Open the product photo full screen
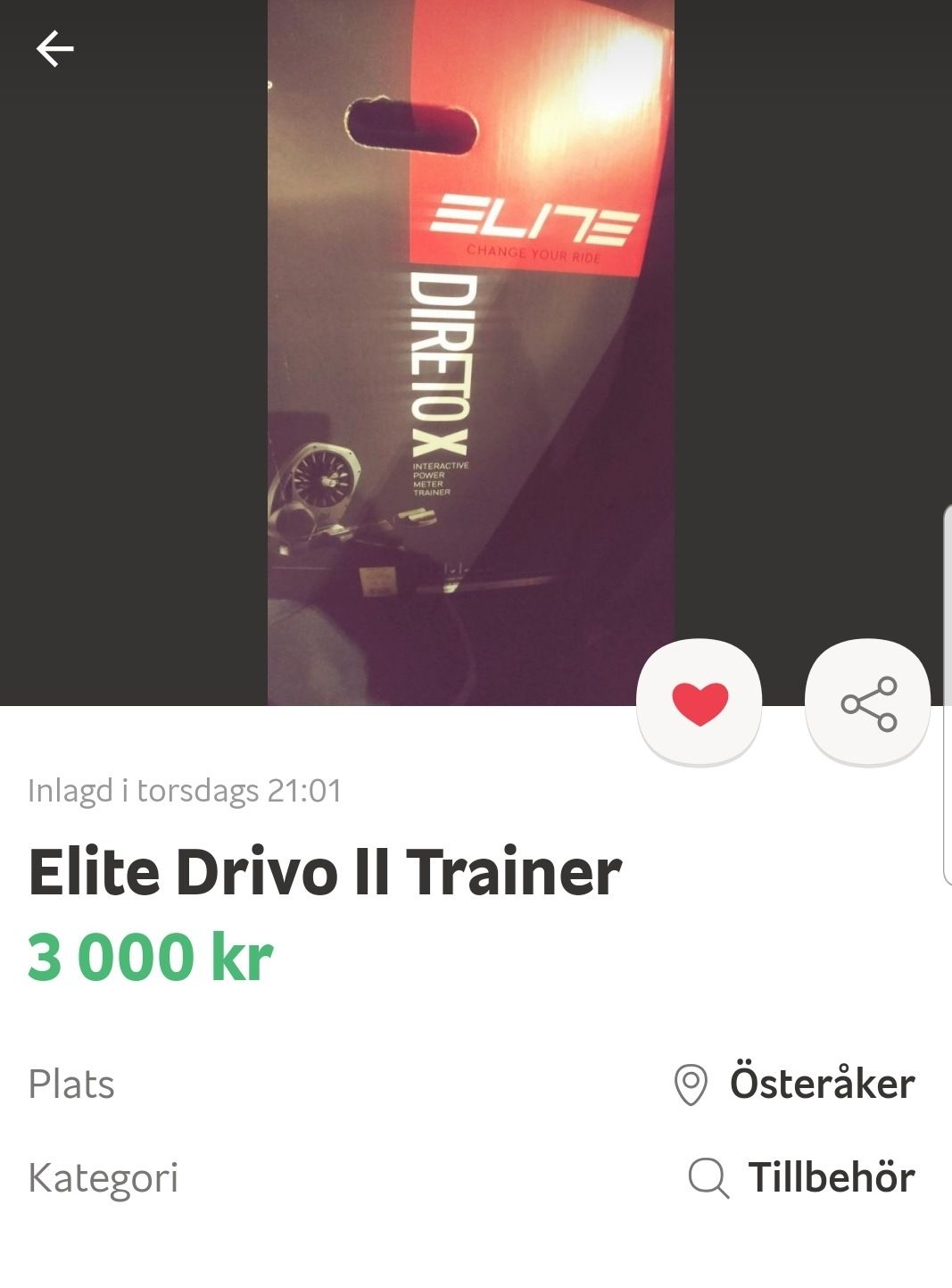This screenshot has height=1288, width=952. [x=471, y=353]
